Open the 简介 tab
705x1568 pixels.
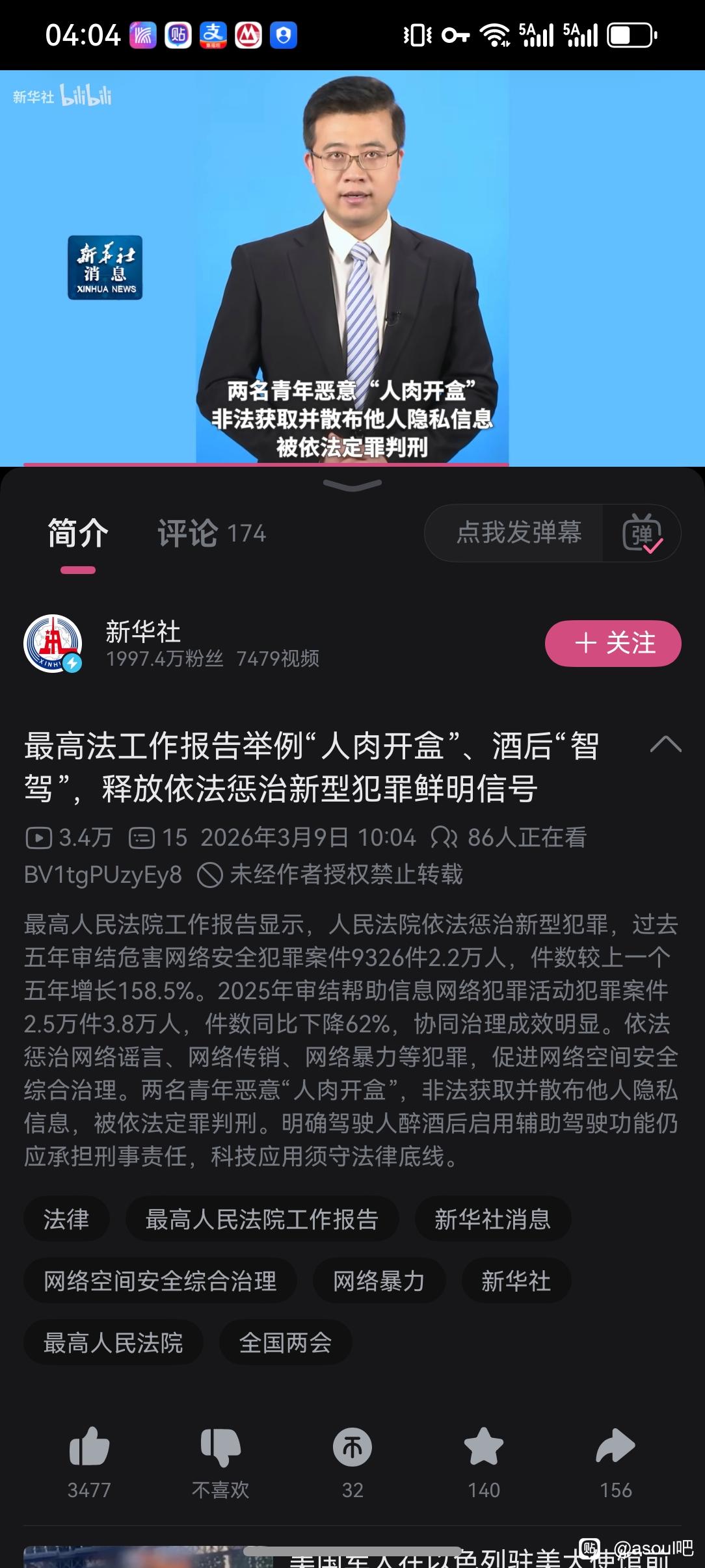point(78,534)
